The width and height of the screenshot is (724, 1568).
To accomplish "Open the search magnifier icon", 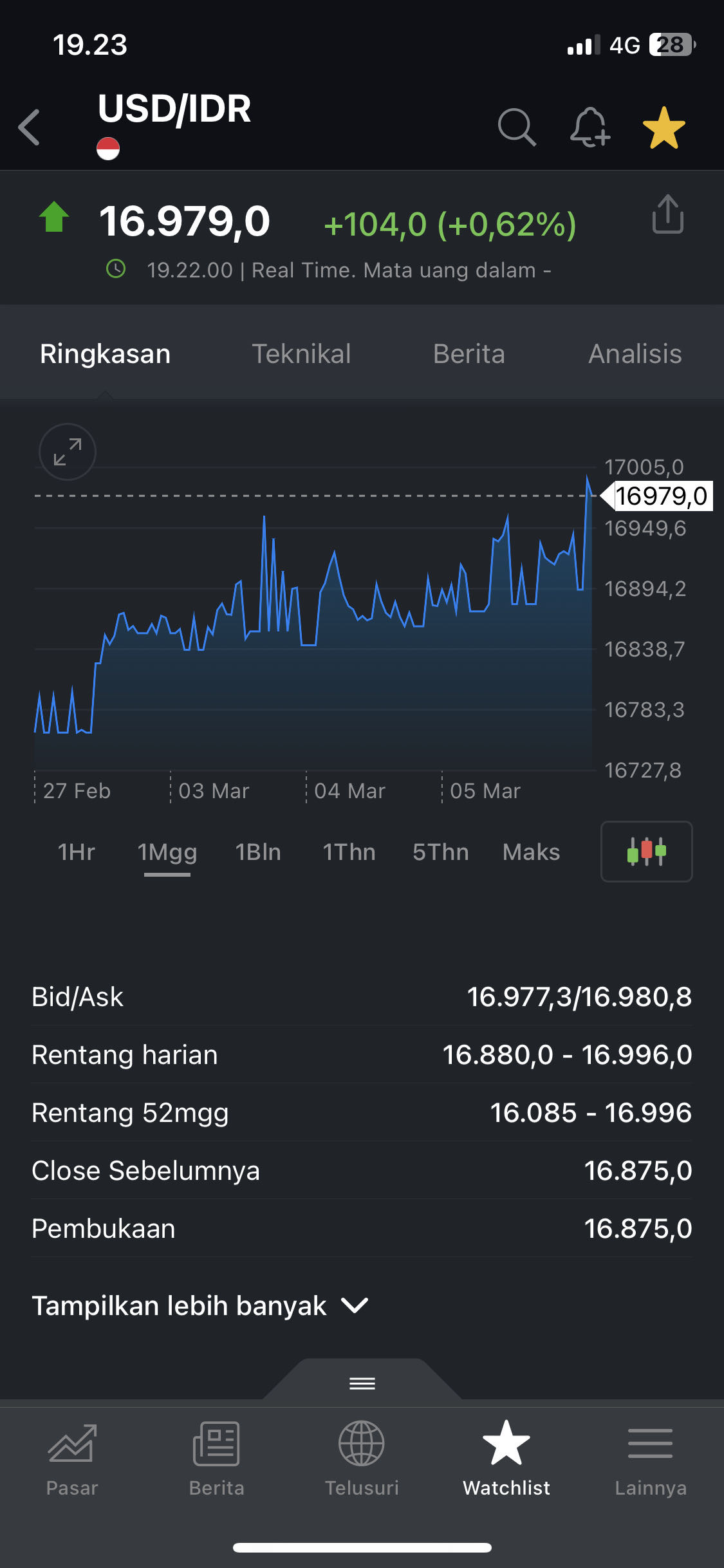I will 517,127.
